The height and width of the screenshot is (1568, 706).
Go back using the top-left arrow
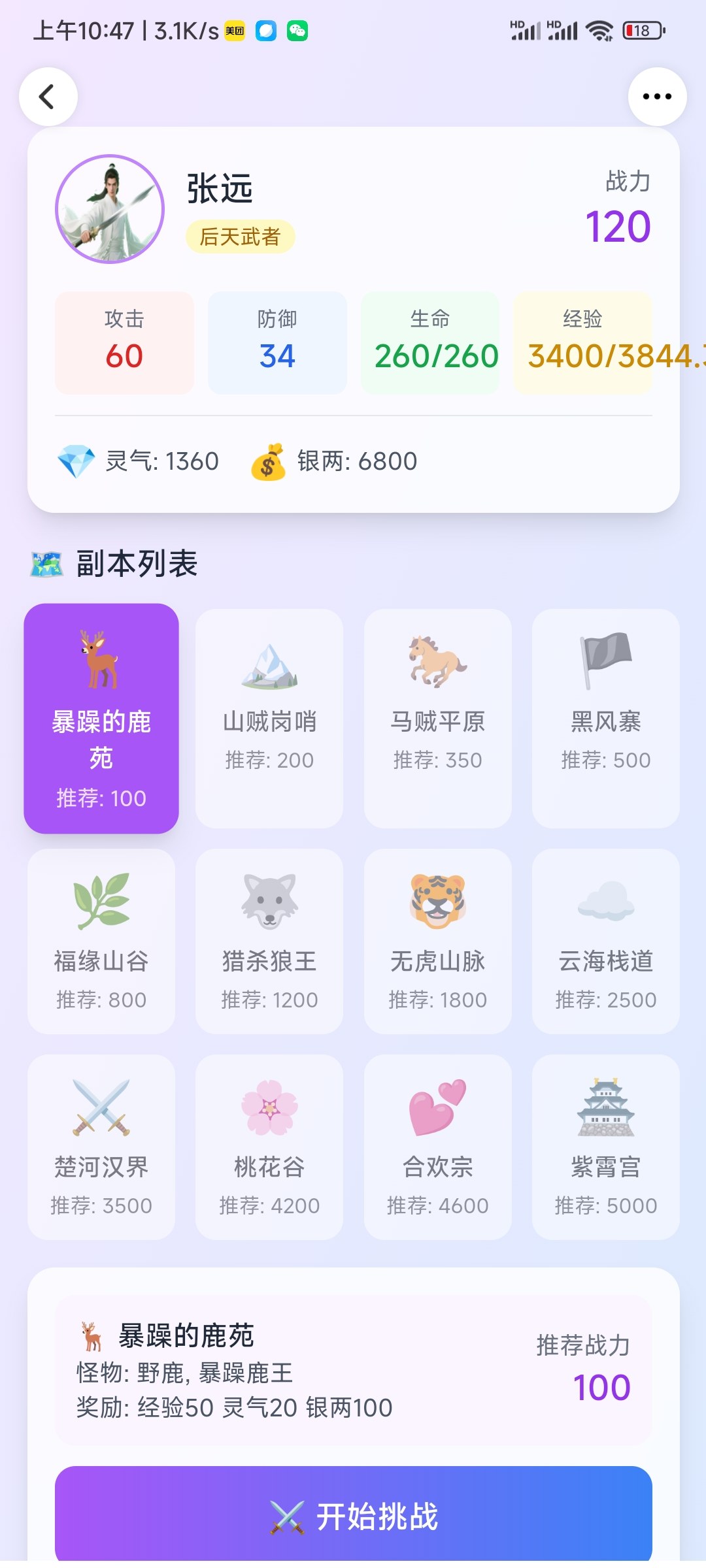48,97
